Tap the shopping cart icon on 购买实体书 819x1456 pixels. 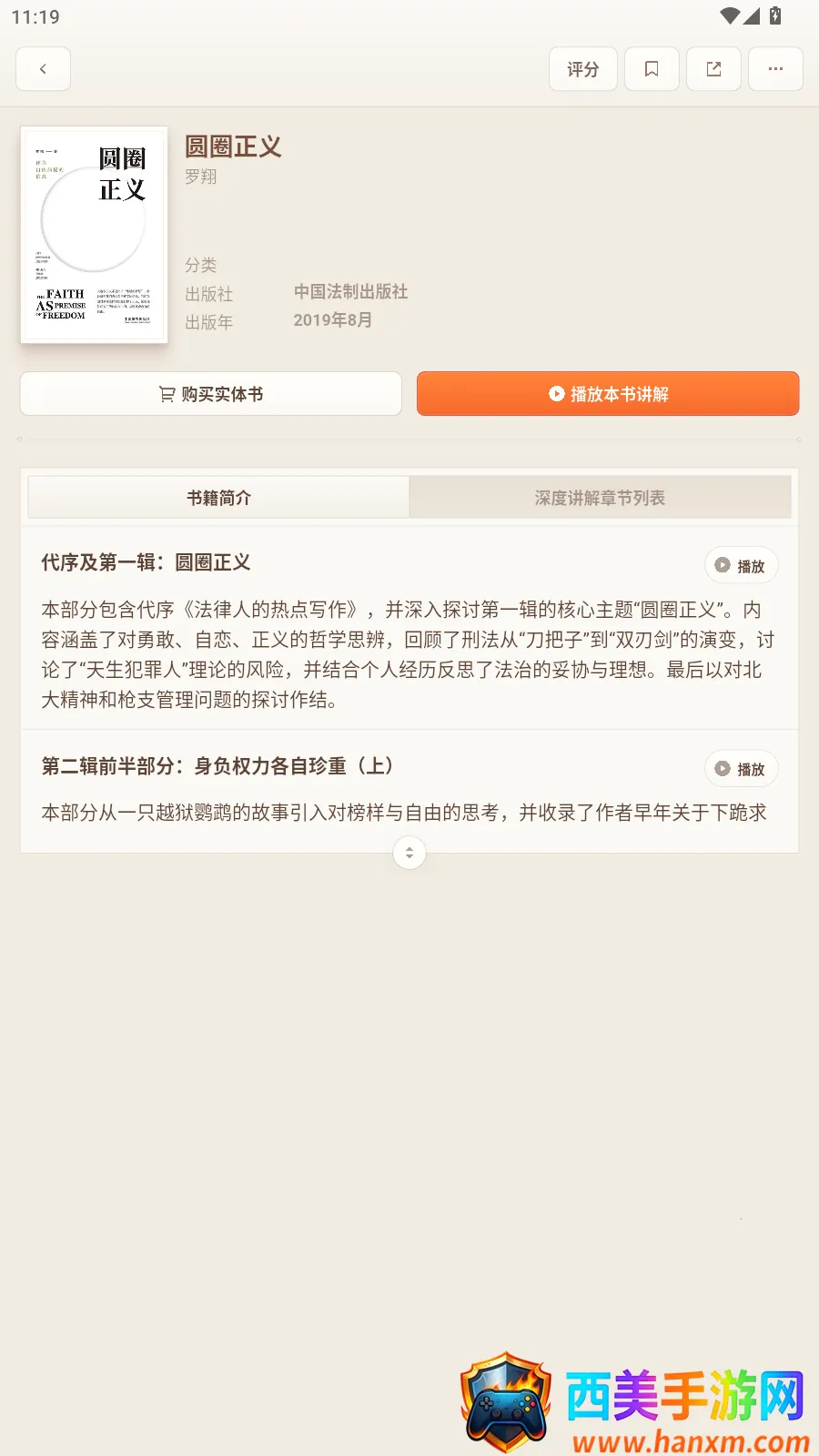(165, 393)
